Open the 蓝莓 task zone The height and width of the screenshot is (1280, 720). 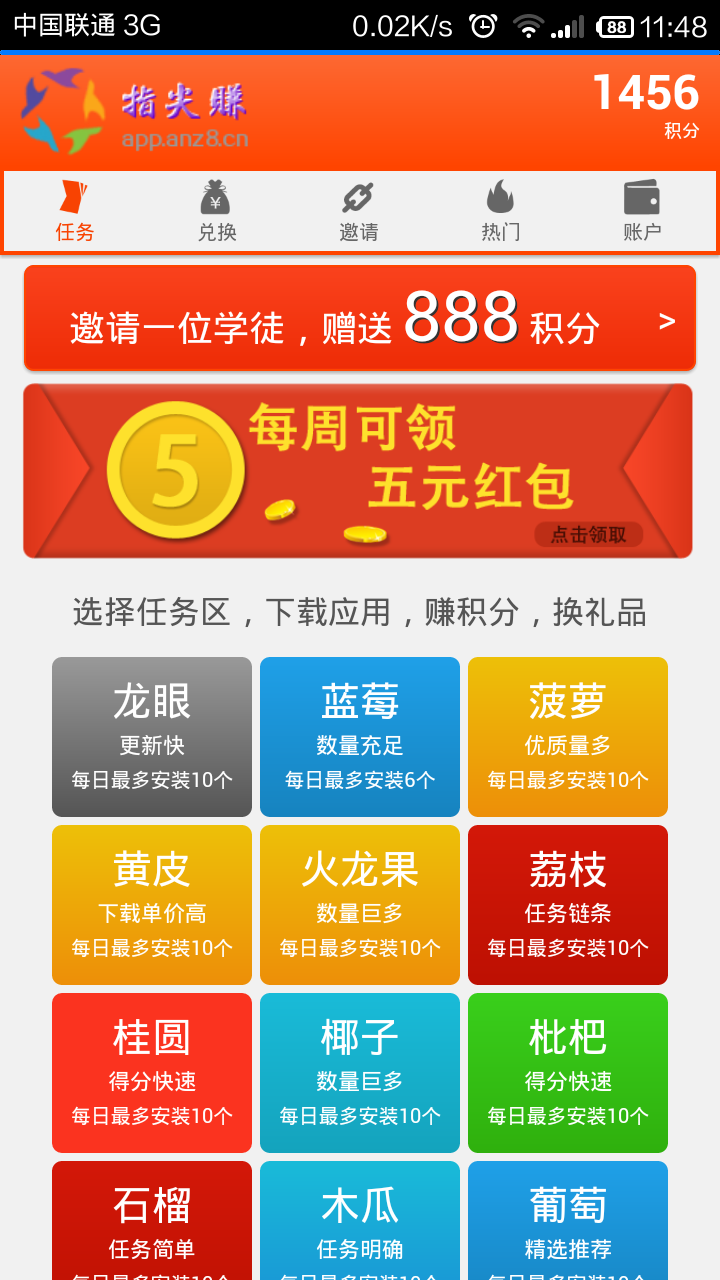360,737
